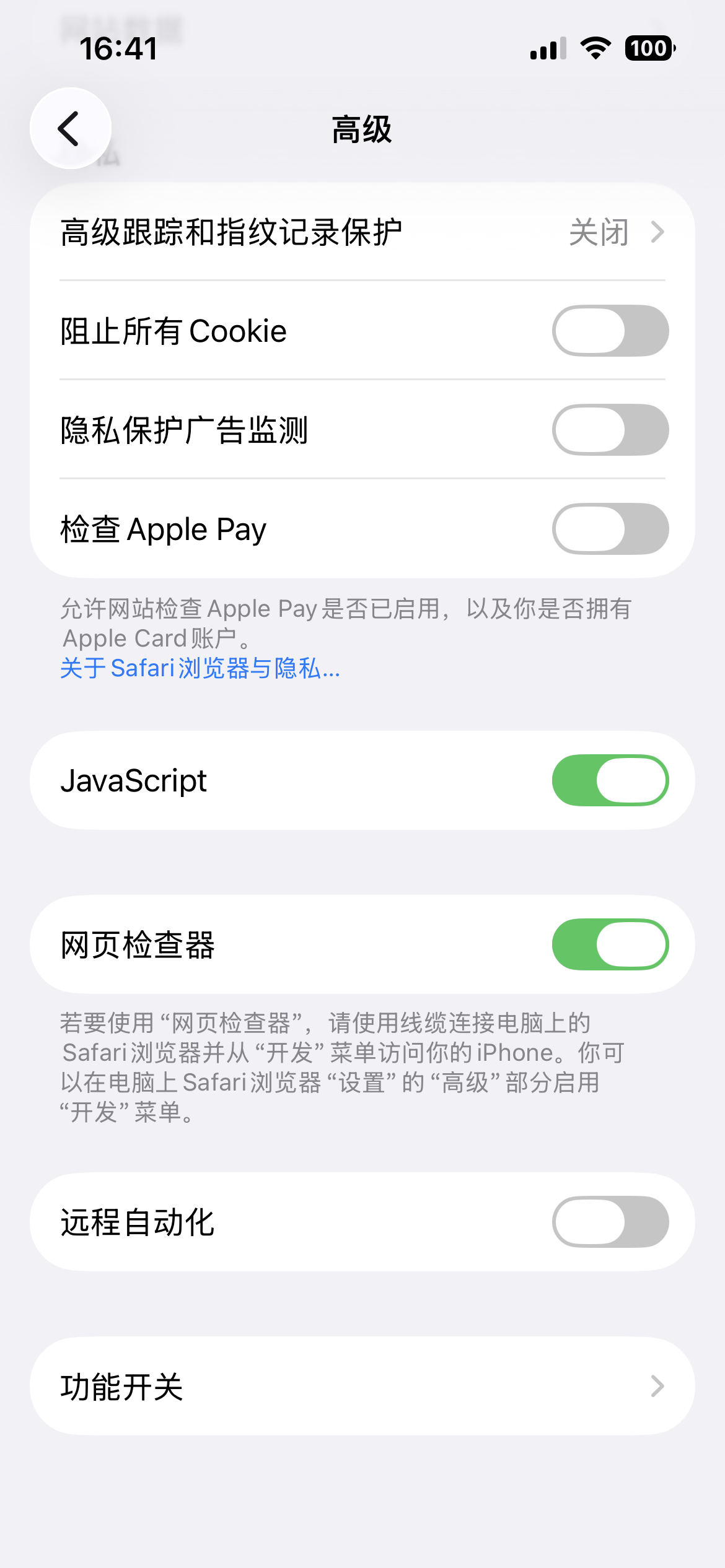
Task: Open 关于 Safari 浏览器与隐私 link
Action: click(x=200, y=669)
